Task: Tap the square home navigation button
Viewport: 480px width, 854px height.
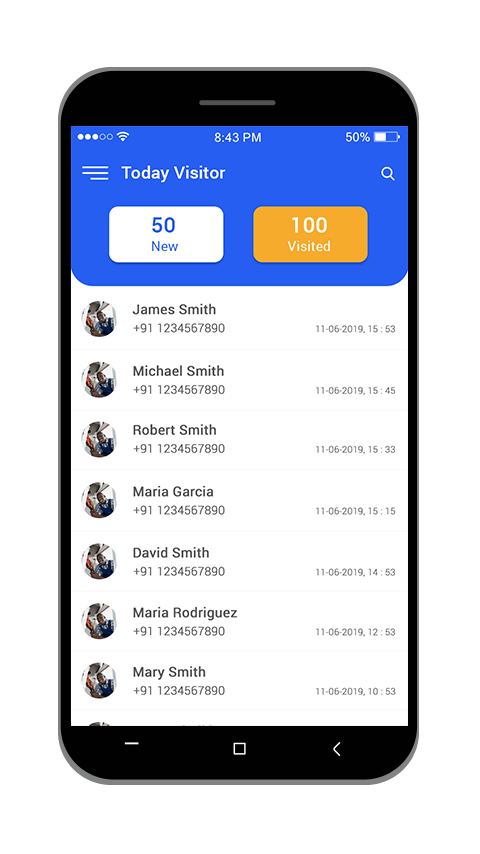Action: tap(239, 749)
